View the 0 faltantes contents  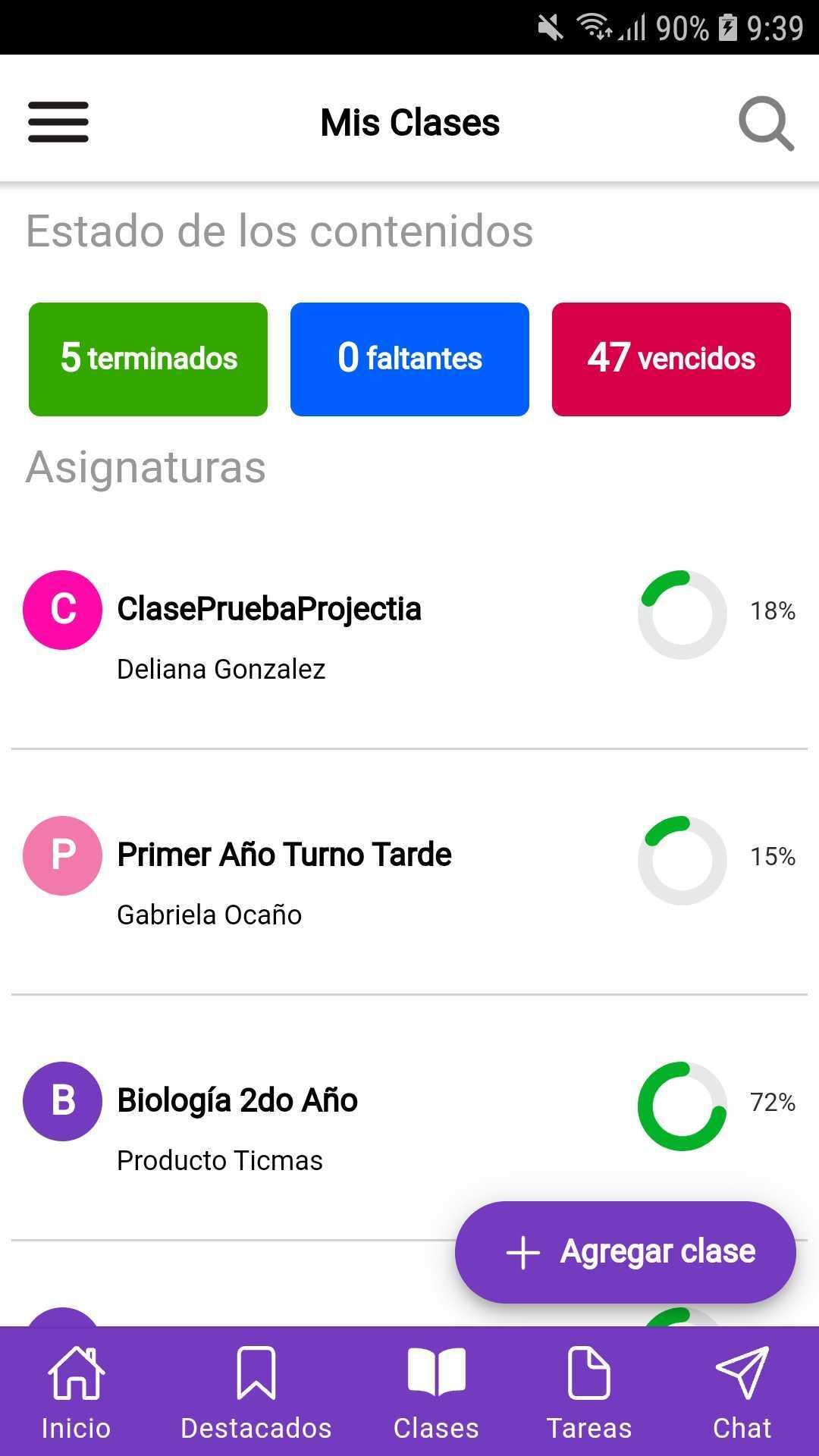(x=409, y=359)
